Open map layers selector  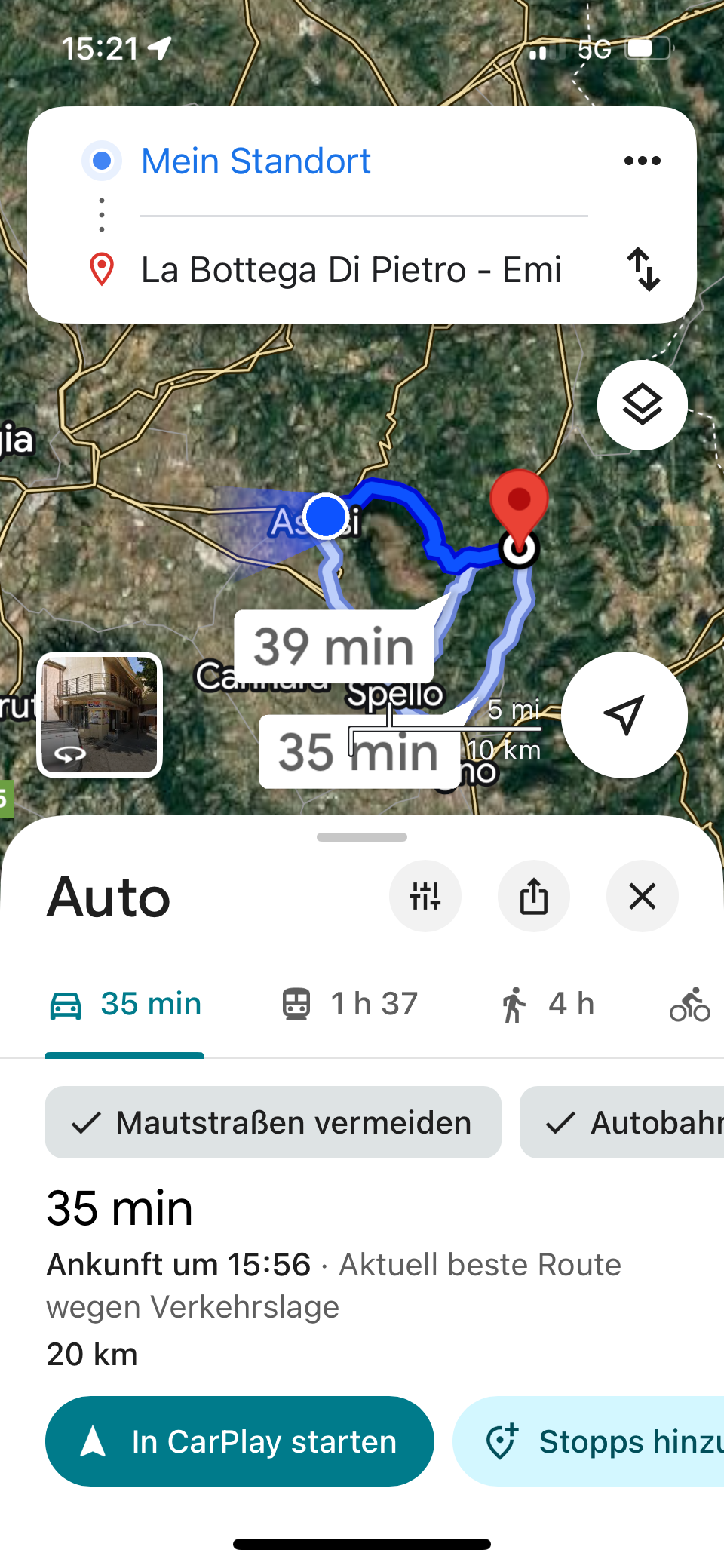coord(642,405)
